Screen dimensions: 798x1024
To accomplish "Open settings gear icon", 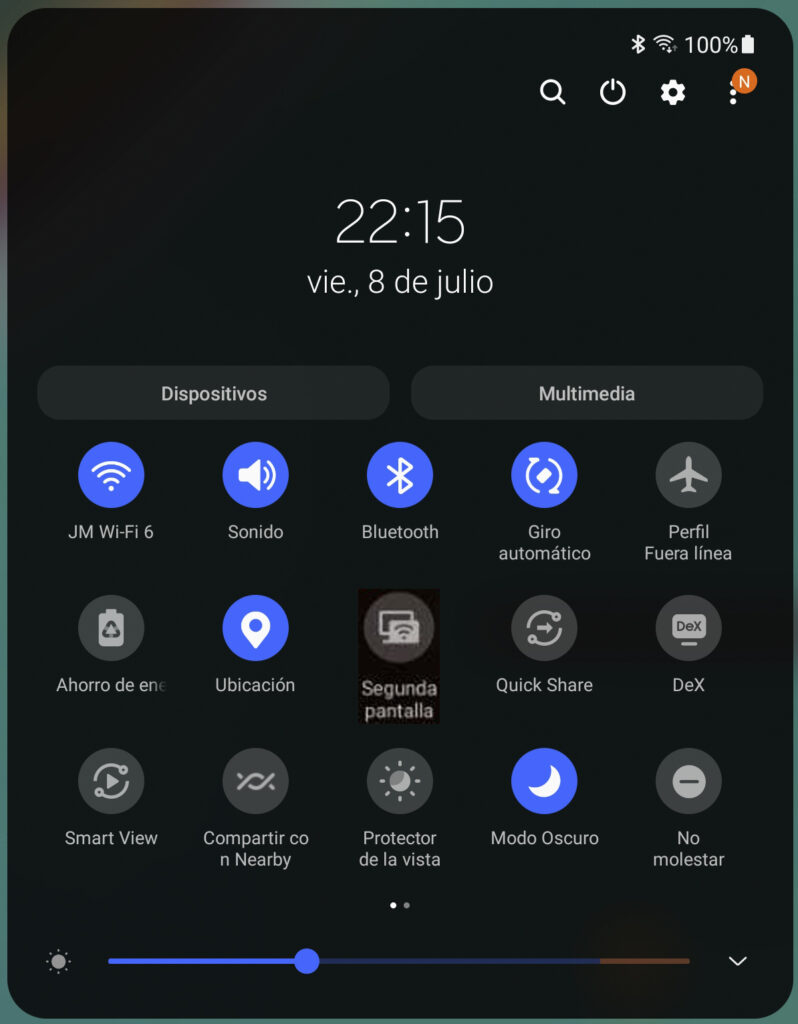I will point(673,92).
